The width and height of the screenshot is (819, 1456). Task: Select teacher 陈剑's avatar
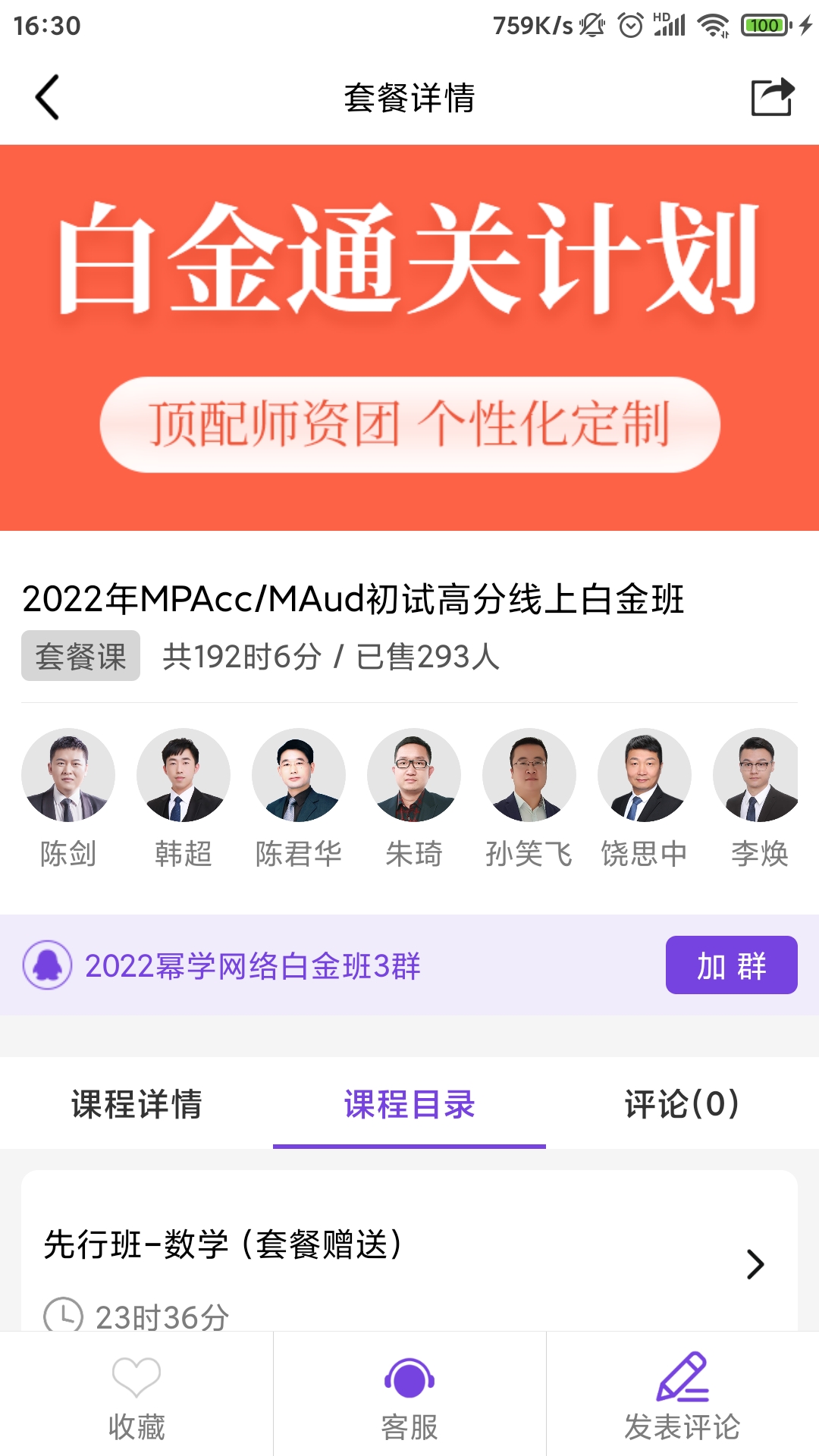[x=67, y=775]
